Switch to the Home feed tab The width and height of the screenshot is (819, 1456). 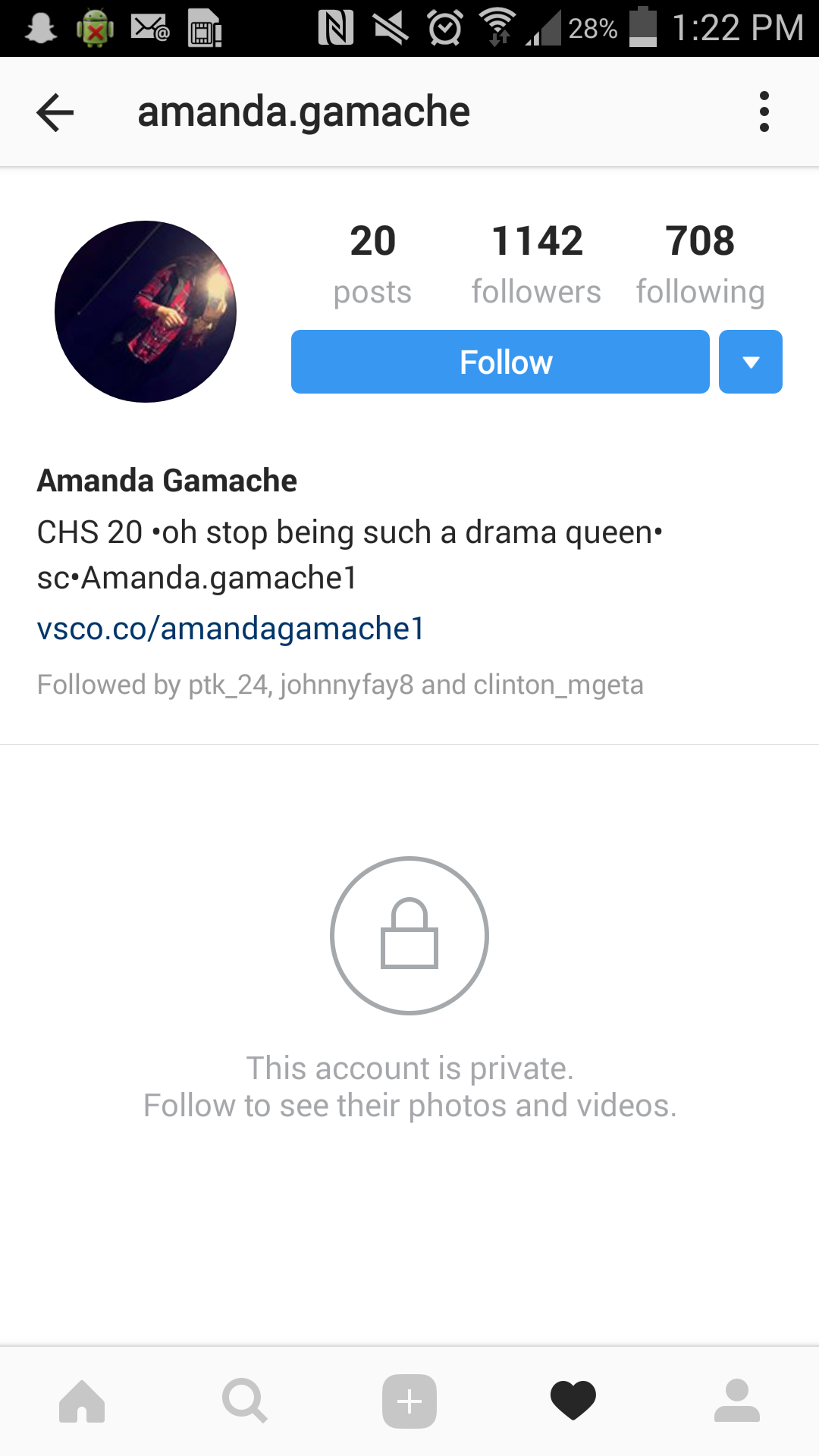tap(82, 1401)
